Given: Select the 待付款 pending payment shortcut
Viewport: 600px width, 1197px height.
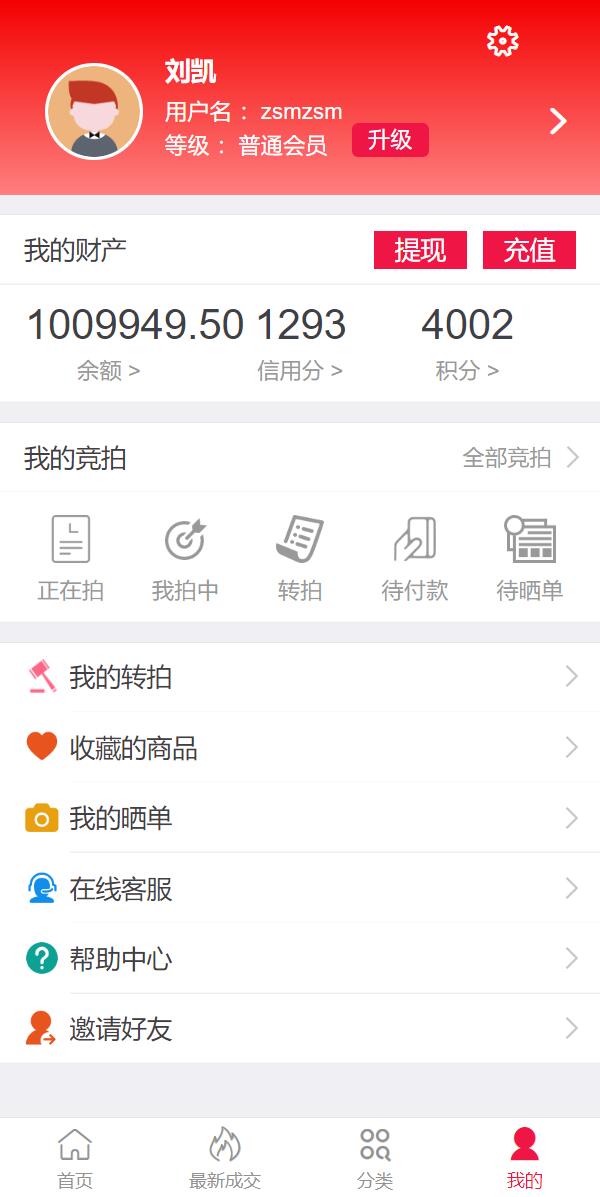Looking at the screenshot, I should coord(415,558).
